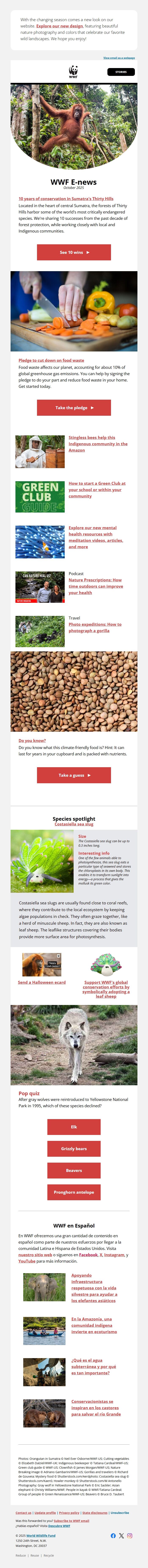
Task: Open the Green Club guide link
Action: coord(95,489)
